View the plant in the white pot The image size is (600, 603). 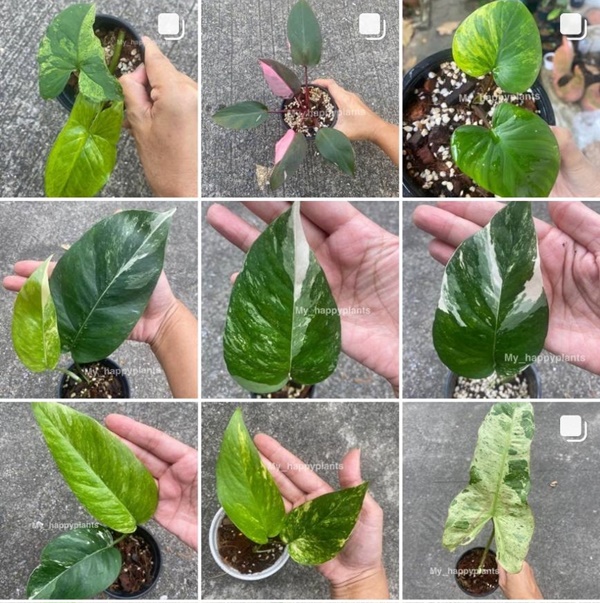[299, 500]
